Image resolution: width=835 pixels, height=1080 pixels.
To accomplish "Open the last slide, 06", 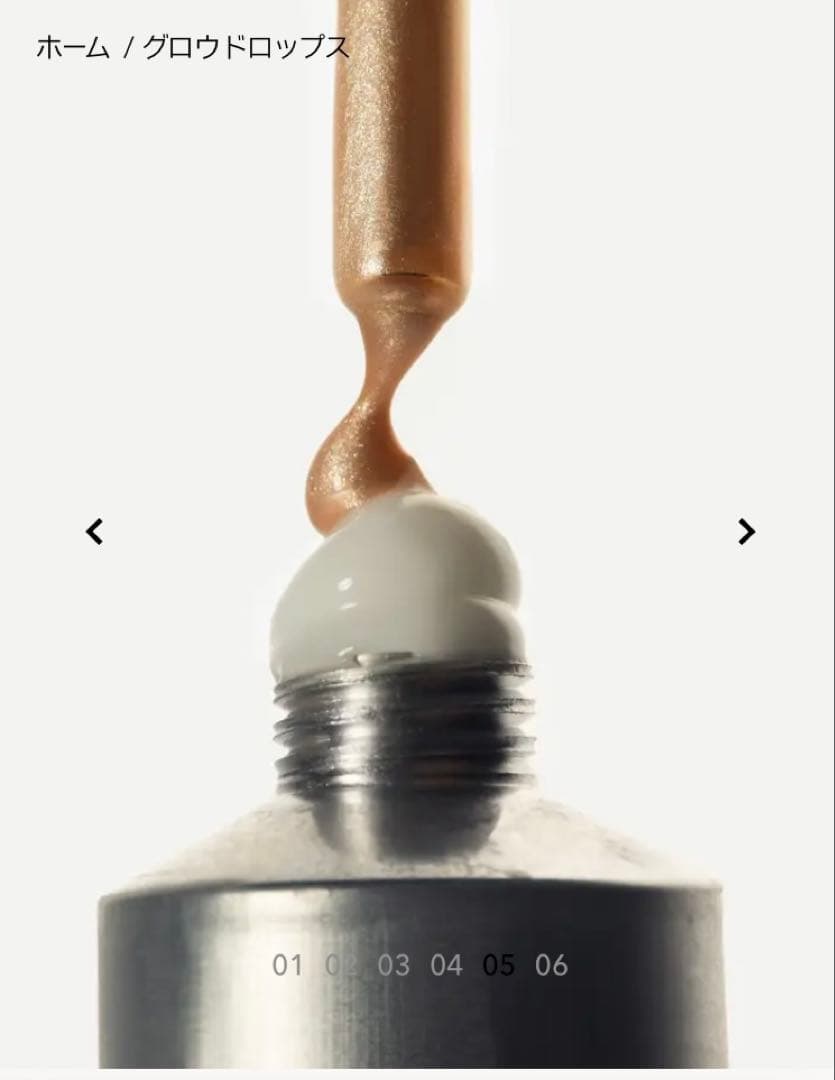I will (x=551, y=965).
